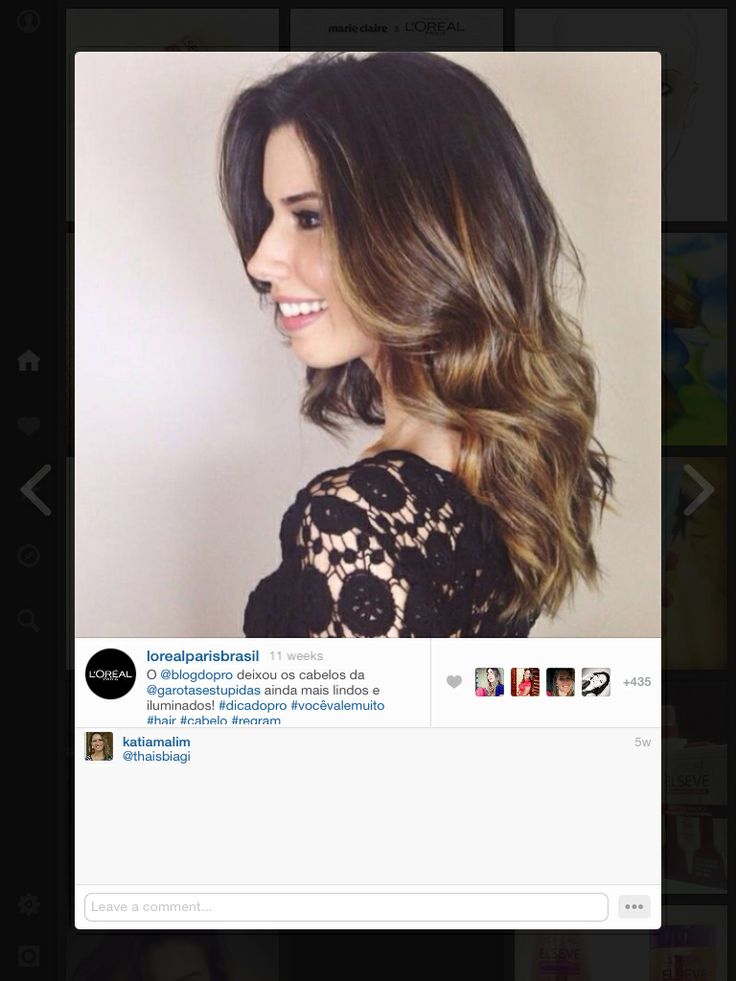View the +435 likes list
Image resolution: width=736 pixels, height=981 pixels.
(x=636, y=682)
